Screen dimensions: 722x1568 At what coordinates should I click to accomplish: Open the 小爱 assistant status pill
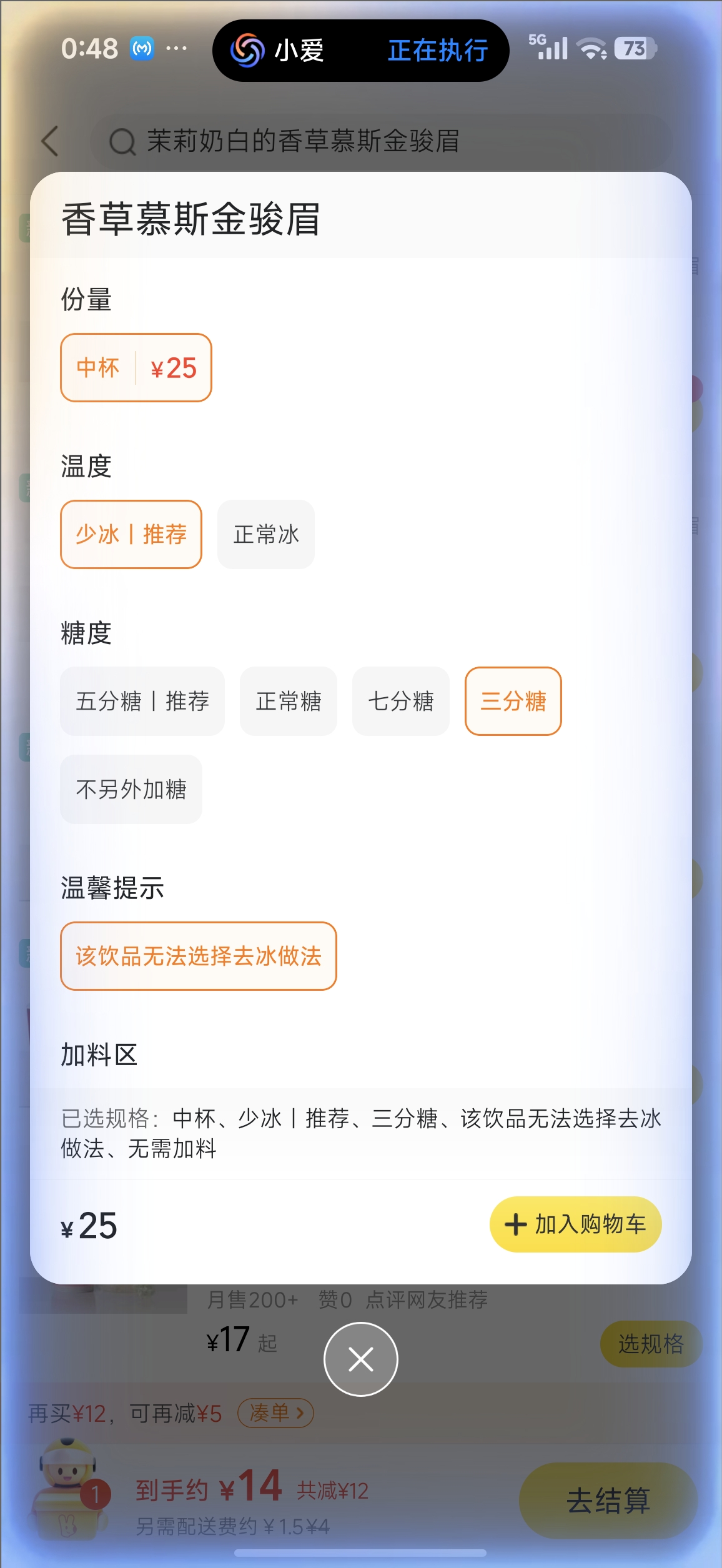click(360, 50)
